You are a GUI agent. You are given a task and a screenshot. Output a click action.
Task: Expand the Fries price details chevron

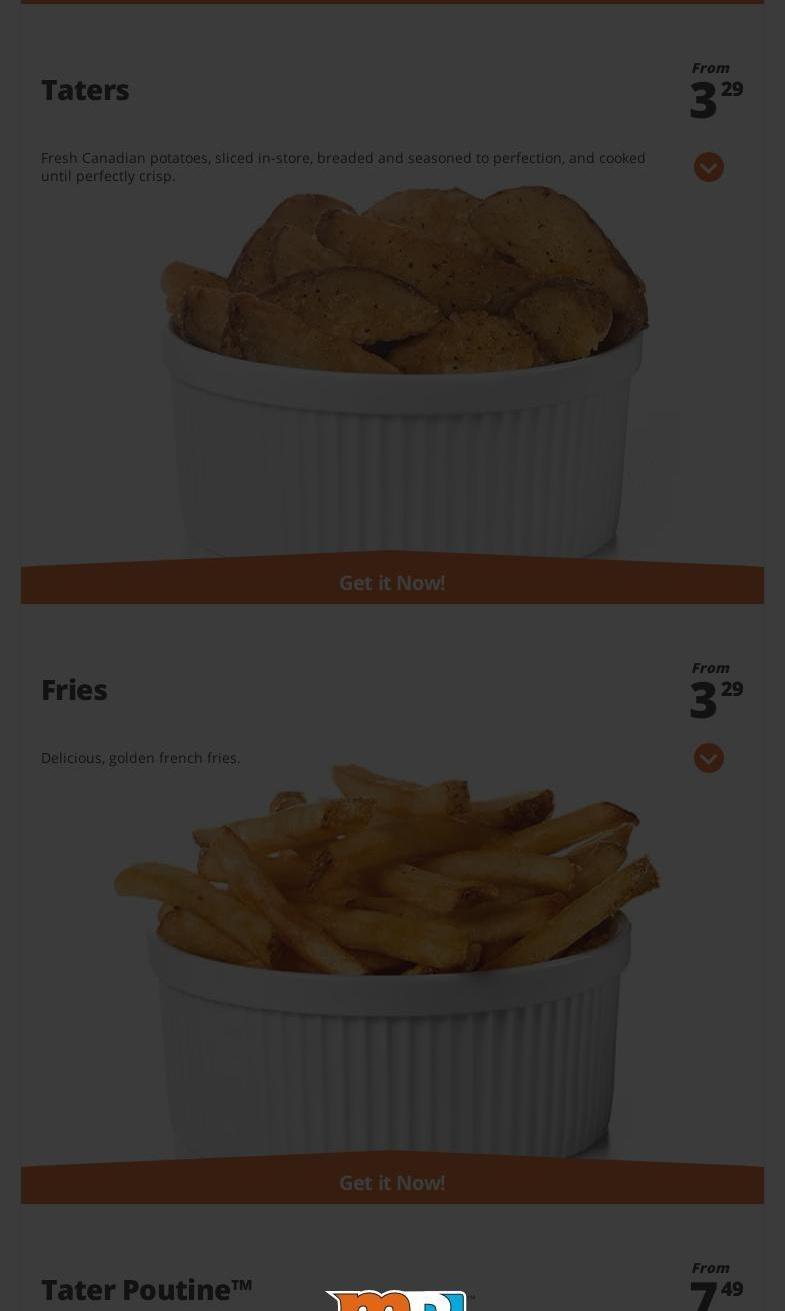tap(708, 758)
